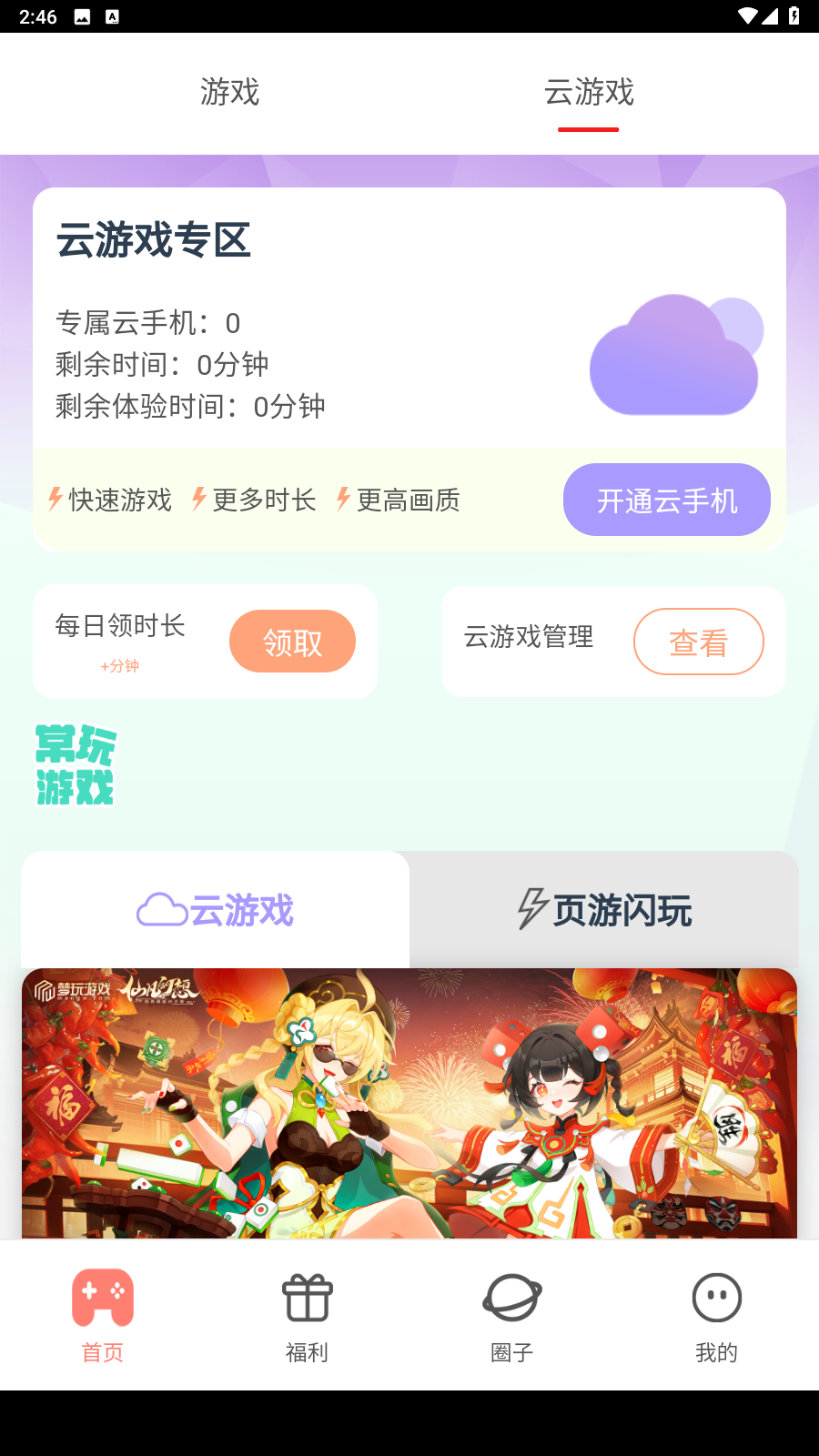Switch to the 游戏 tab
This screenshot has width=819, height=1456.
click(x=229, y=93)
